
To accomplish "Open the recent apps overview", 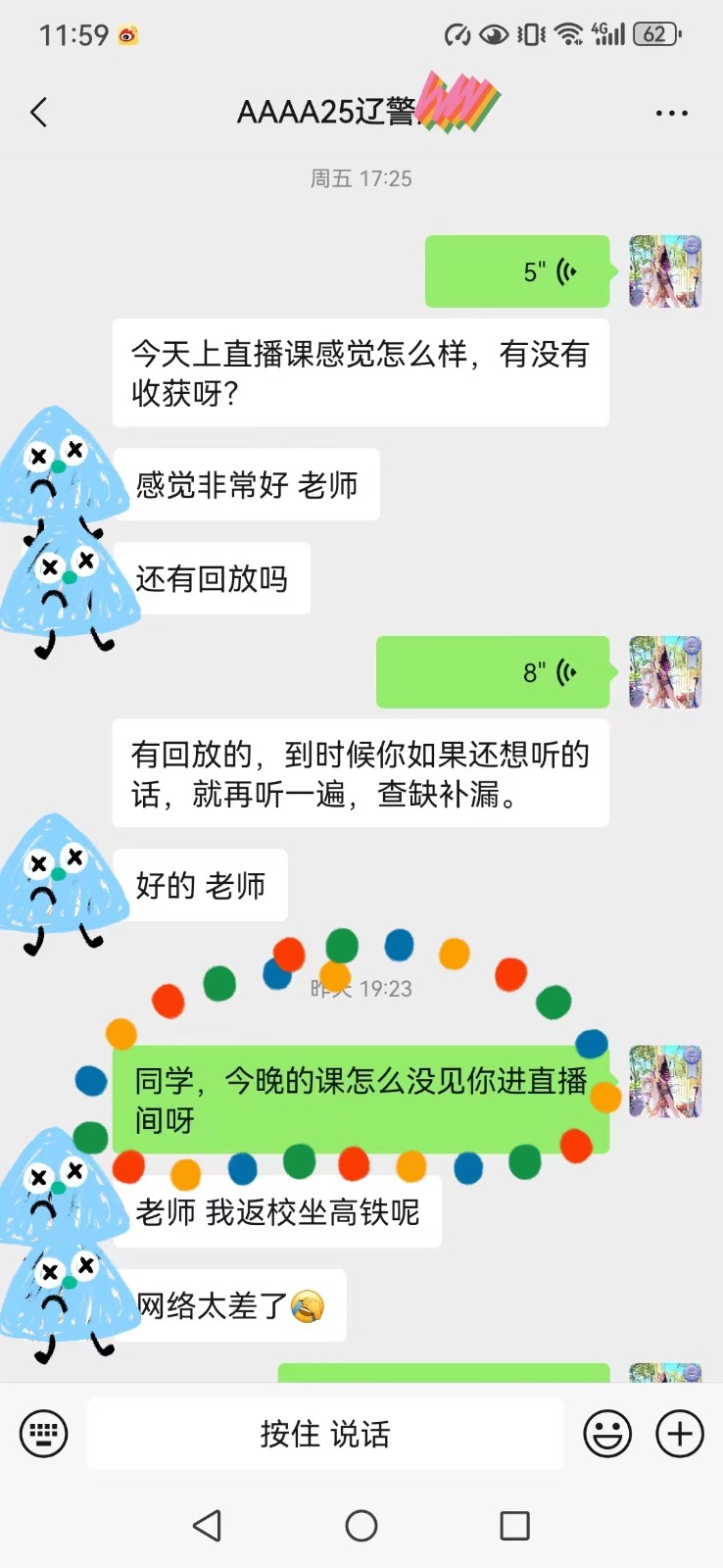I will click(x=514, y=1525).
